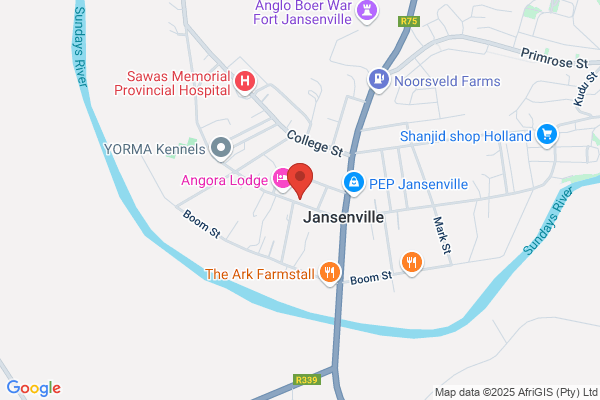Tap the red location pin near Angora Lodge

pos(300,180)
